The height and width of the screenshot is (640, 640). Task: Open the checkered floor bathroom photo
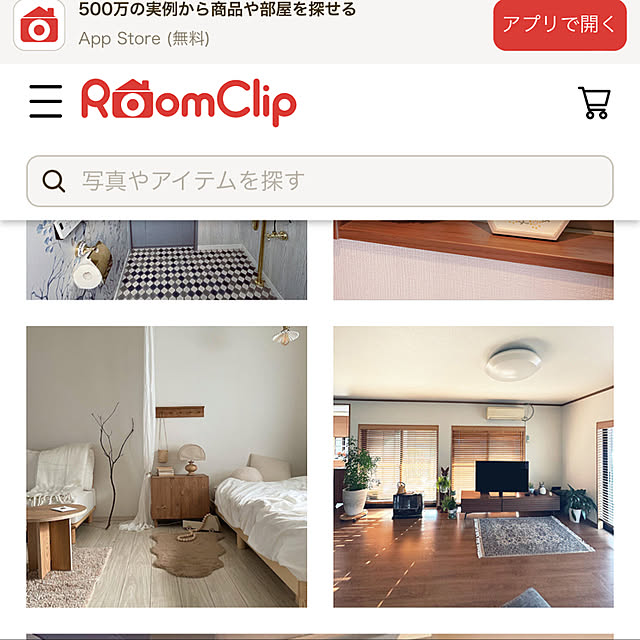(x=167, y=259)
